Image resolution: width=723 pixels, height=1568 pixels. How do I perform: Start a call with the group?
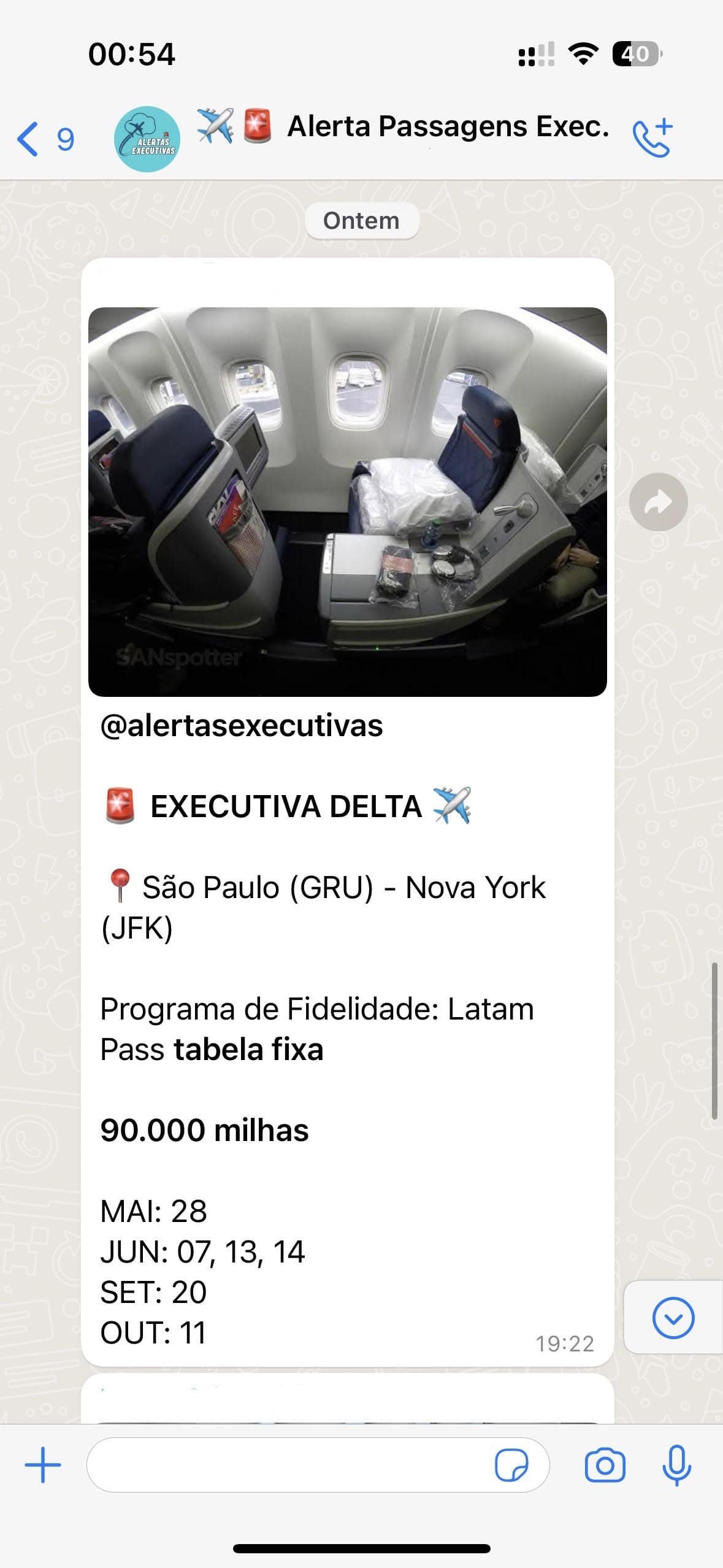pos(652,138)
